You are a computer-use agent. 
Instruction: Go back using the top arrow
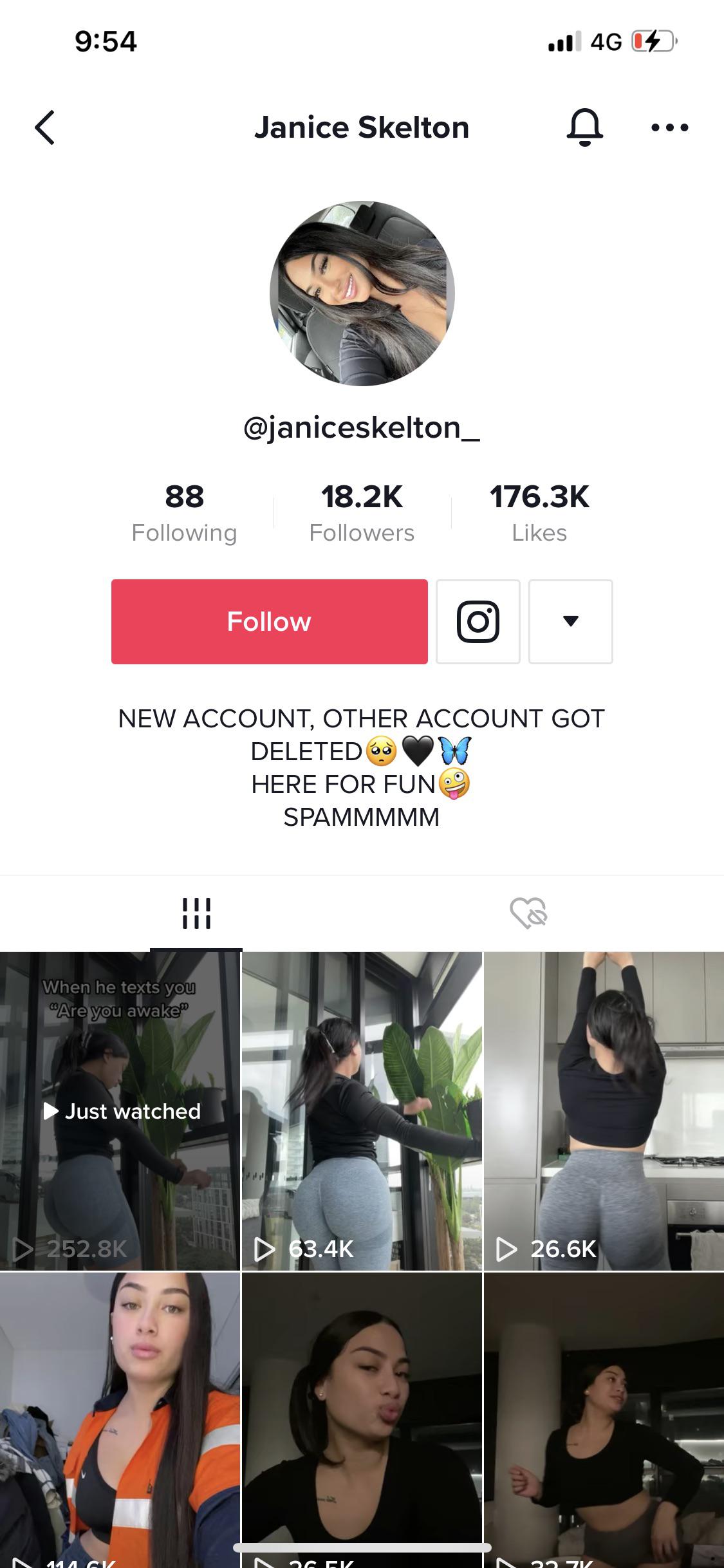[45, 127]
